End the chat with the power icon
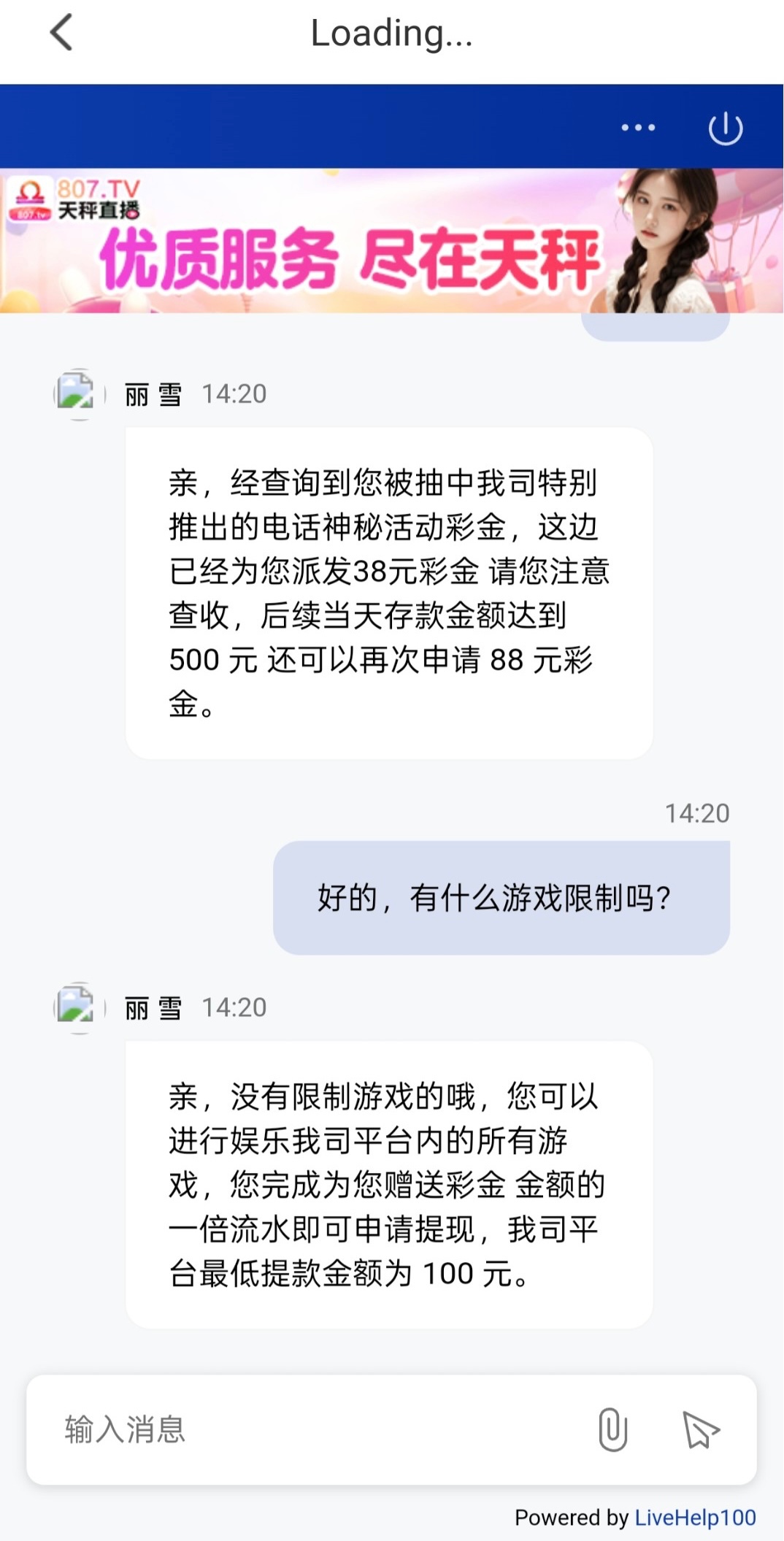 coord(726,128)
